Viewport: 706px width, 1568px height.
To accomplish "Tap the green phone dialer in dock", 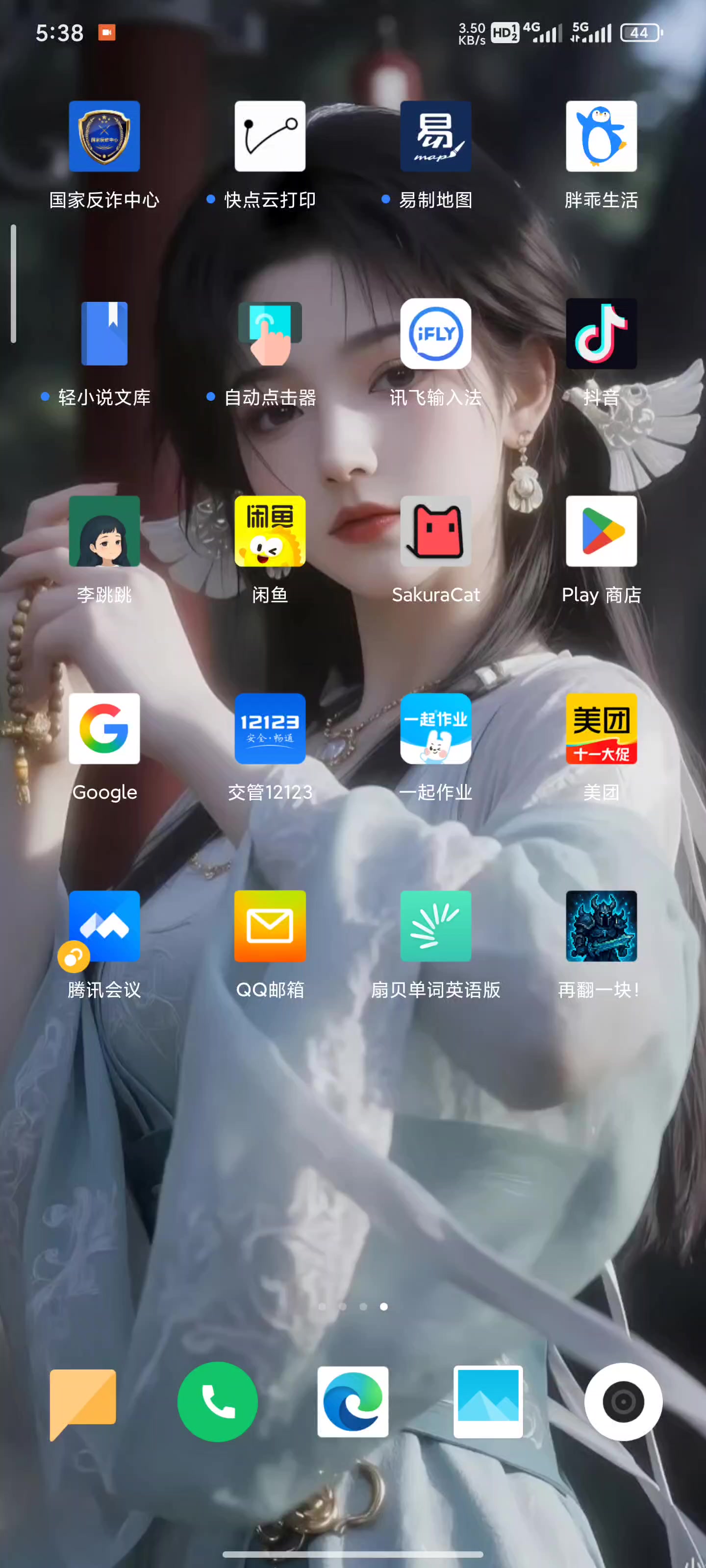I will (218, 1402).
